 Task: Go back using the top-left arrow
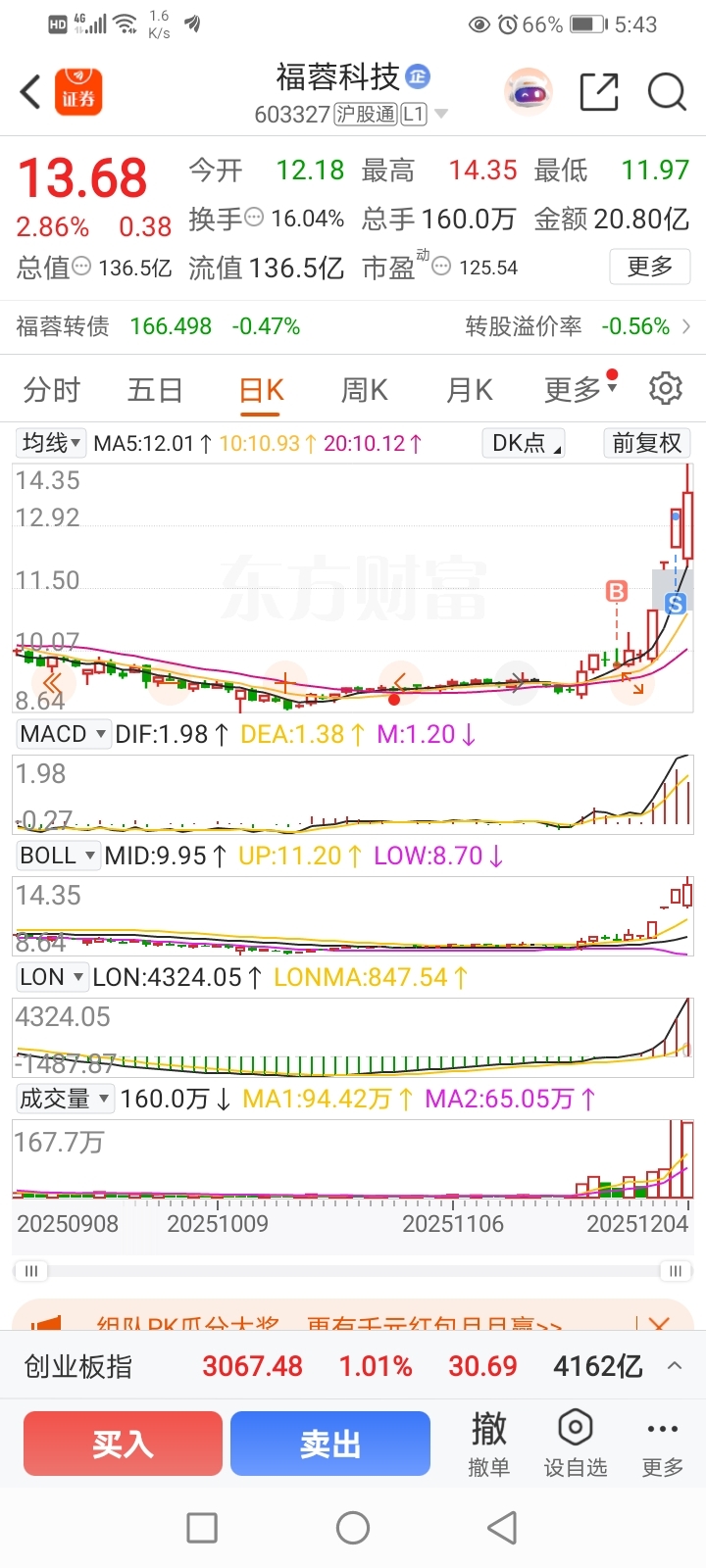point(30,93)
